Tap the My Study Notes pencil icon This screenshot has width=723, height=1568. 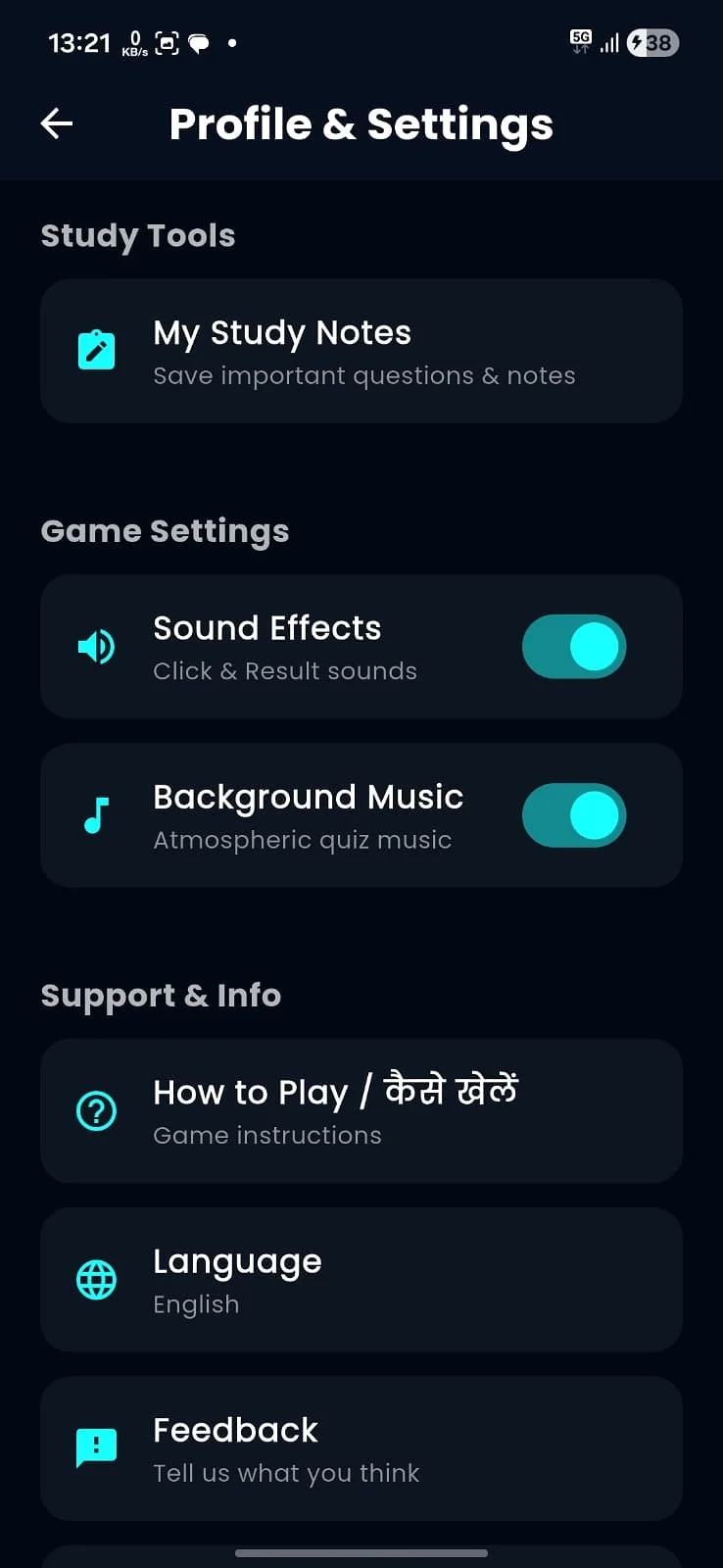[95, 350]
